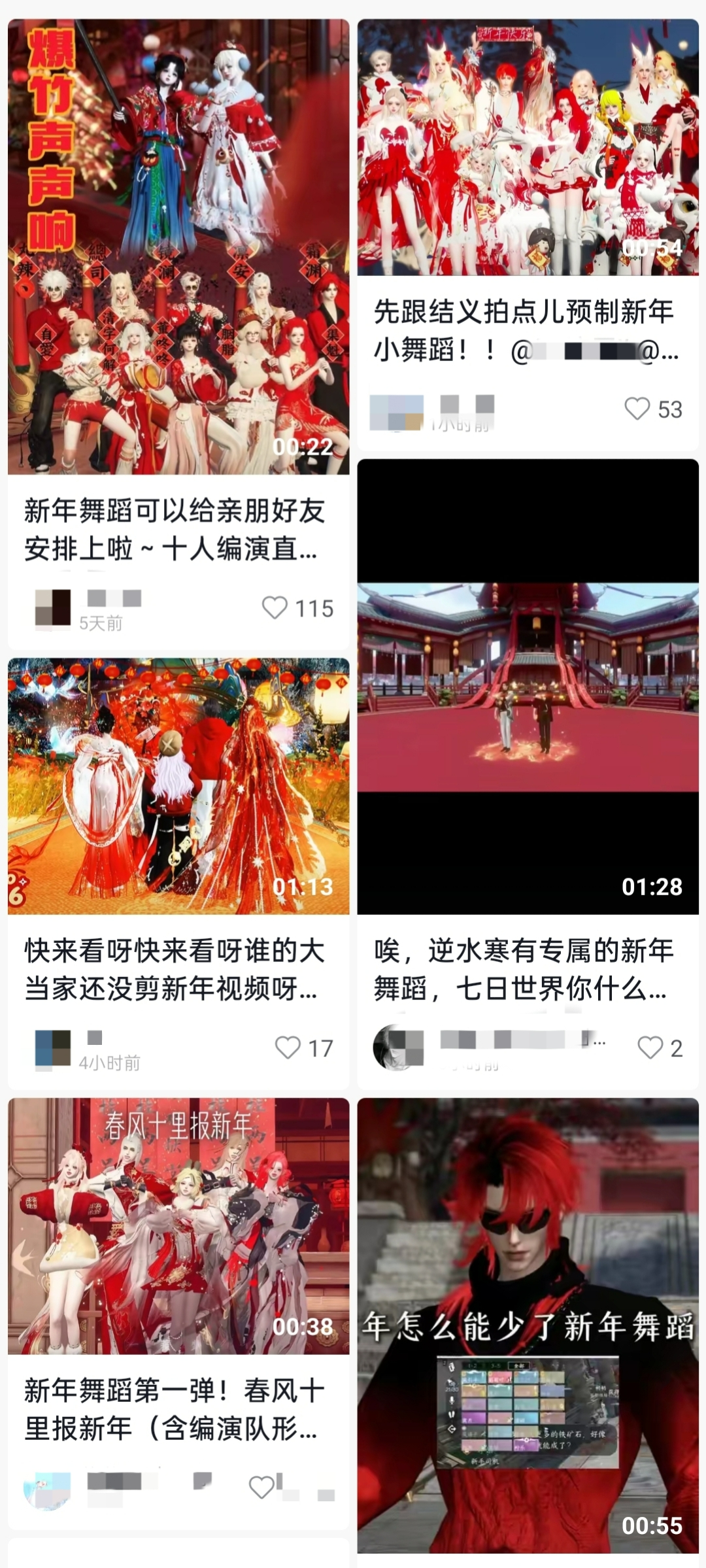
Task: Like the 新年舞蹈第一弹 post
Action: 261,1488
